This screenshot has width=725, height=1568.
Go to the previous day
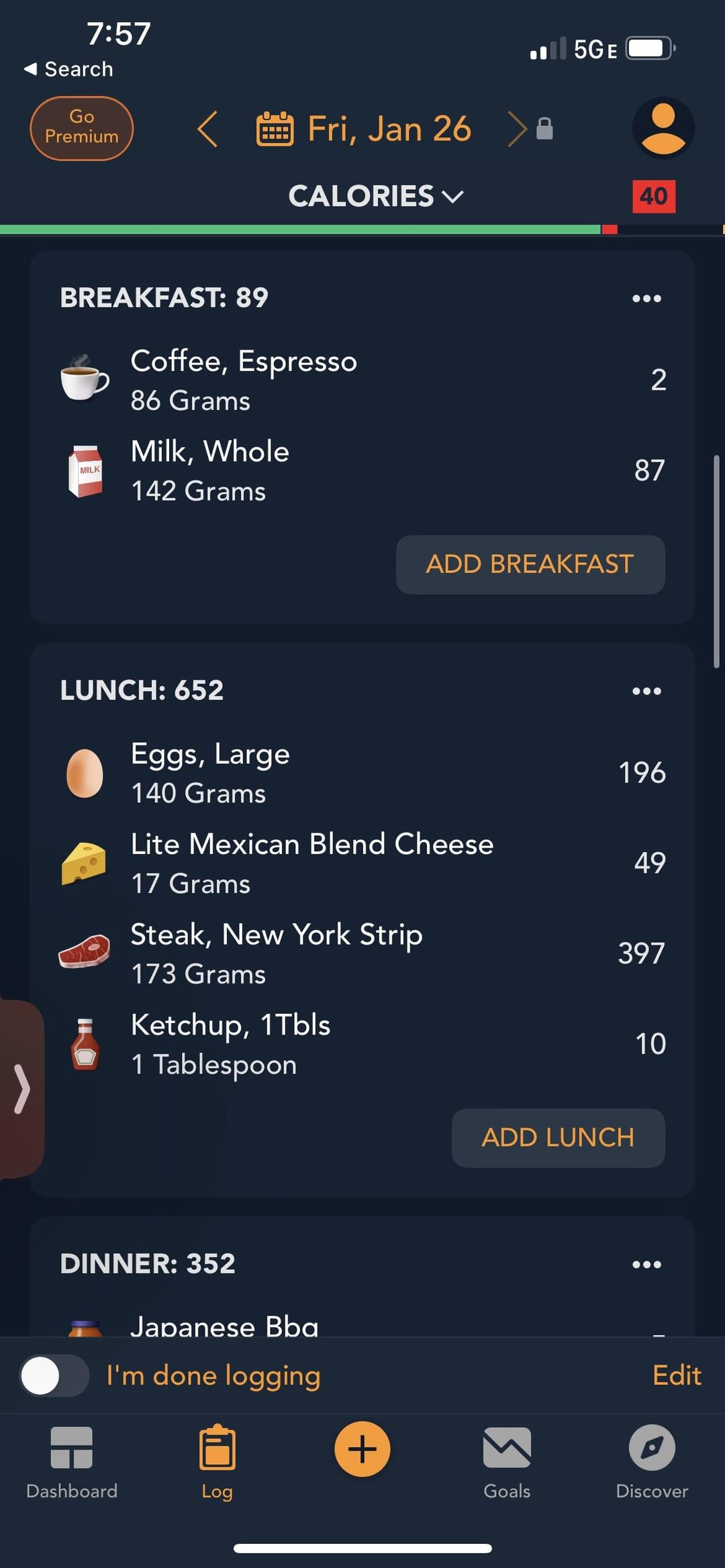tap(207, 129)
